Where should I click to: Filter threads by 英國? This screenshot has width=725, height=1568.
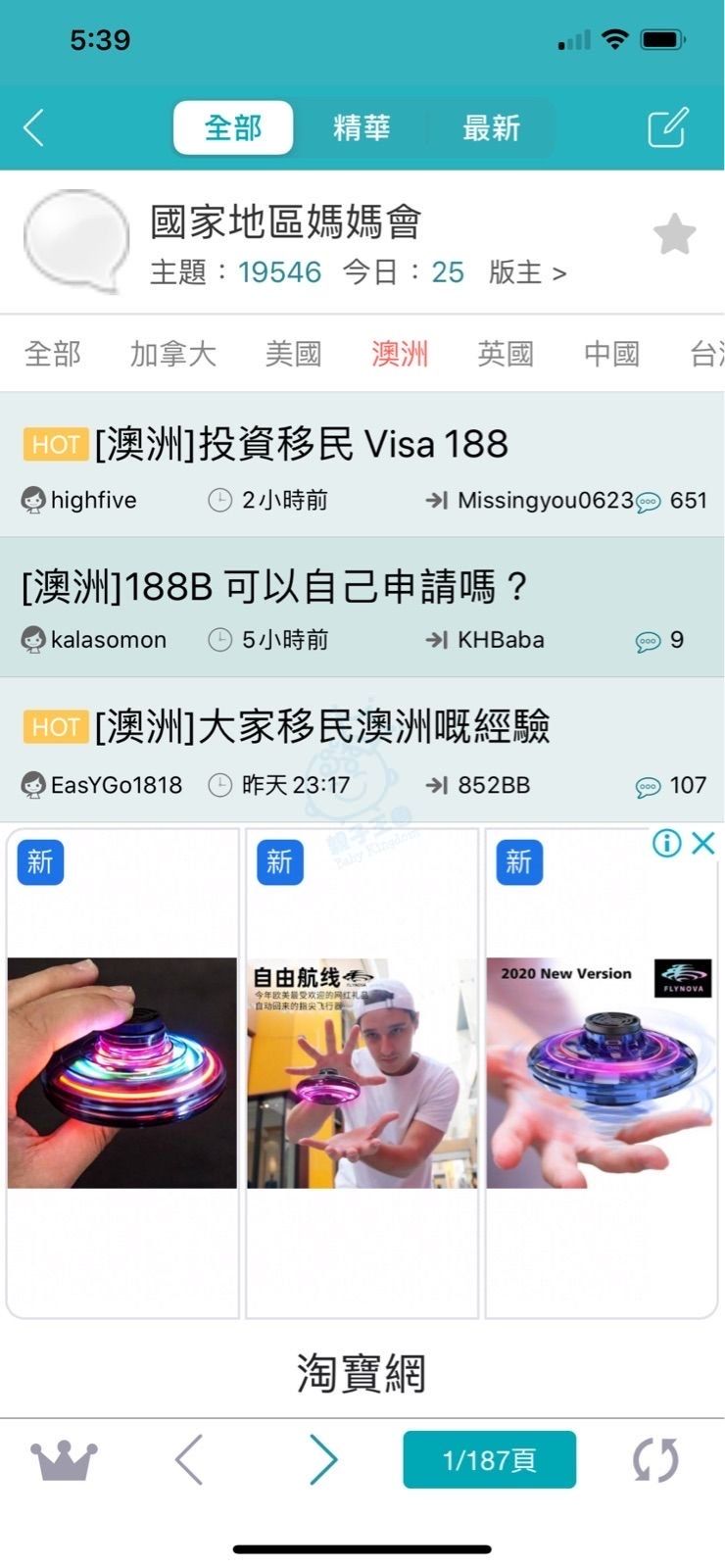[x=505, y=354]
